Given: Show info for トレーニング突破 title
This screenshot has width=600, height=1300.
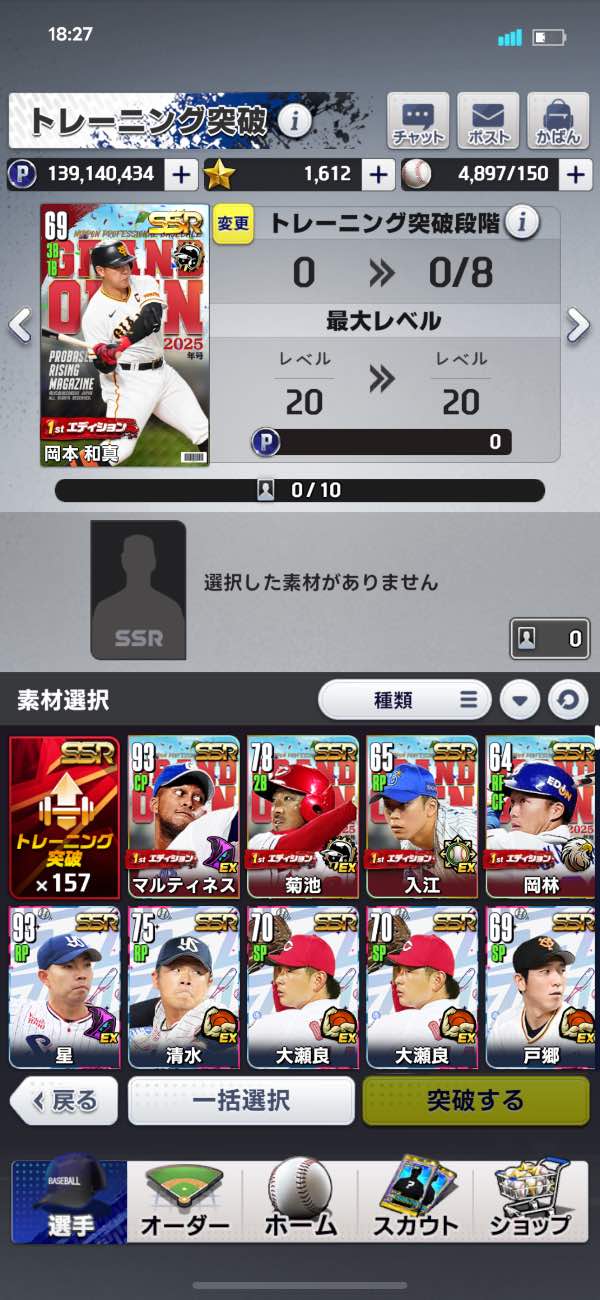Looking at the screenshot, I should tap(293, 122).
